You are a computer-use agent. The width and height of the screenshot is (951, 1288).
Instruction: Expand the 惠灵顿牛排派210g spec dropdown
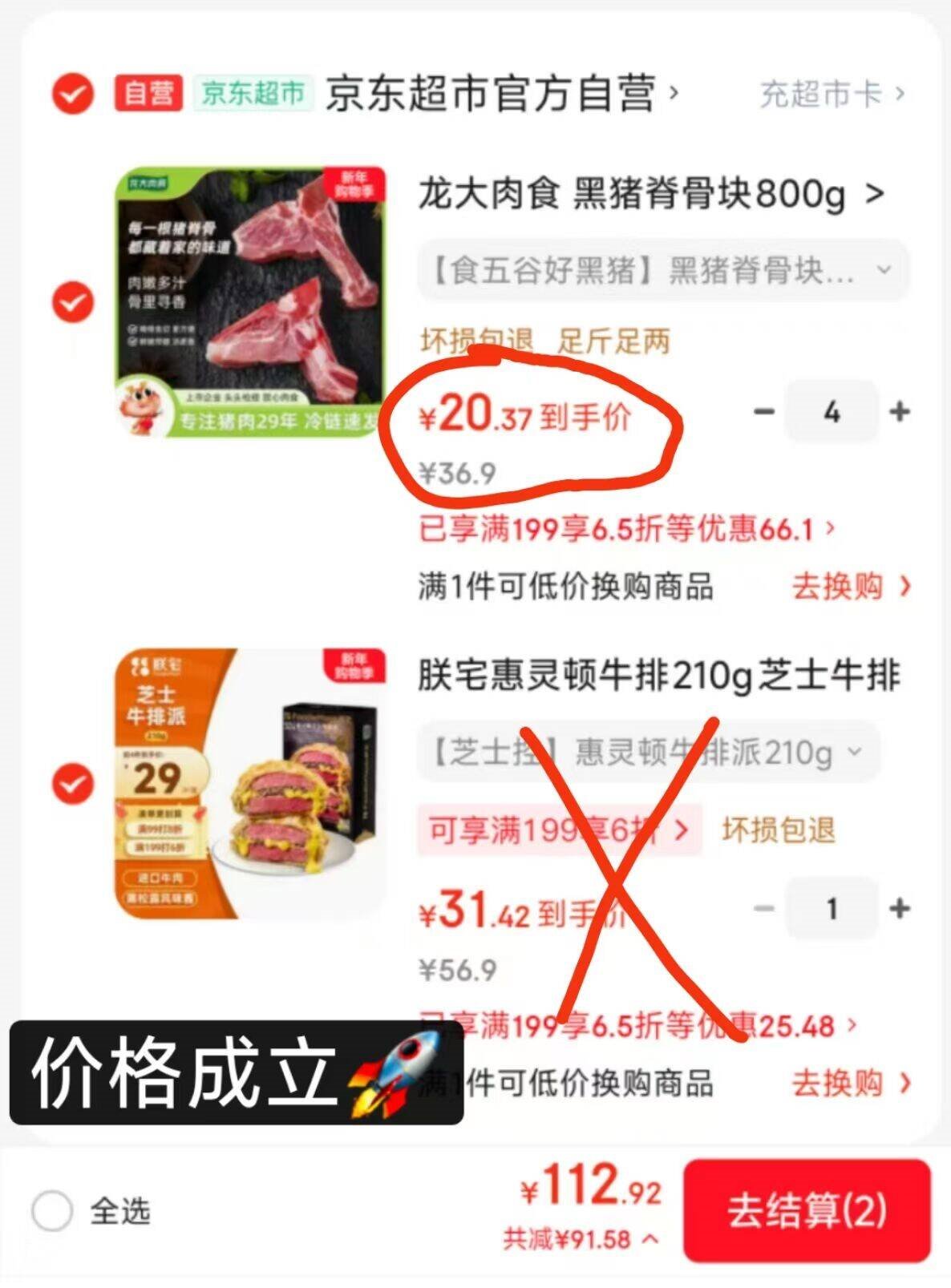pyautogui.click(x=648, y=752)
